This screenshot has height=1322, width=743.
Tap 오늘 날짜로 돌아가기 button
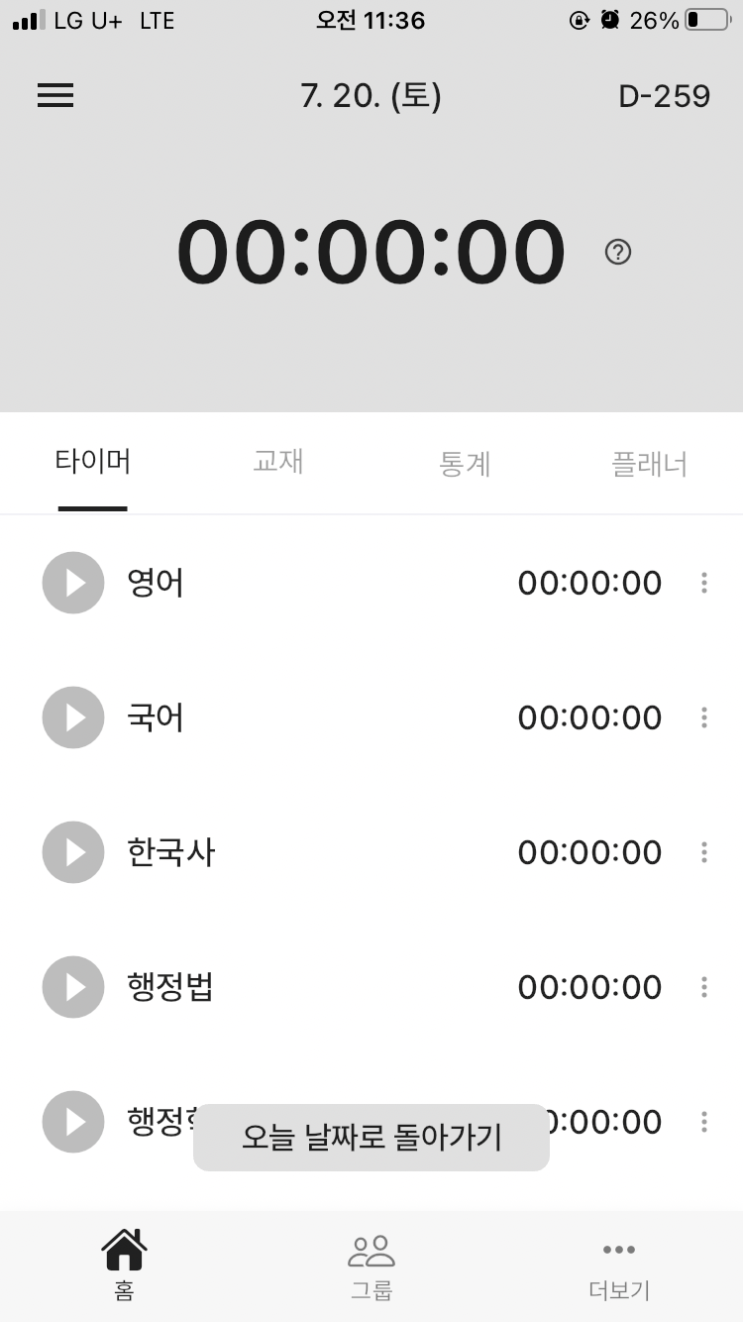(371, 1137)
